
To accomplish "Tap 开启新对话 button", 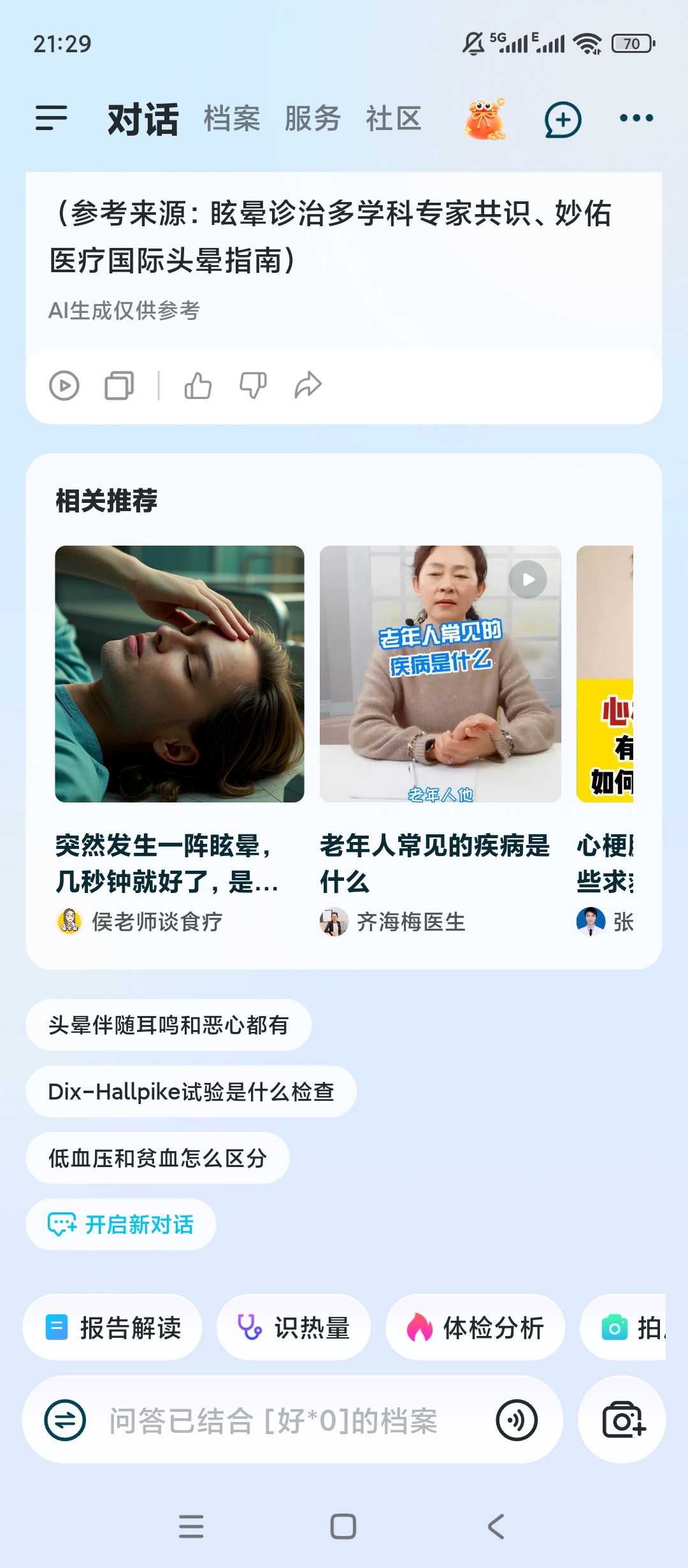I will [121, 1224].
